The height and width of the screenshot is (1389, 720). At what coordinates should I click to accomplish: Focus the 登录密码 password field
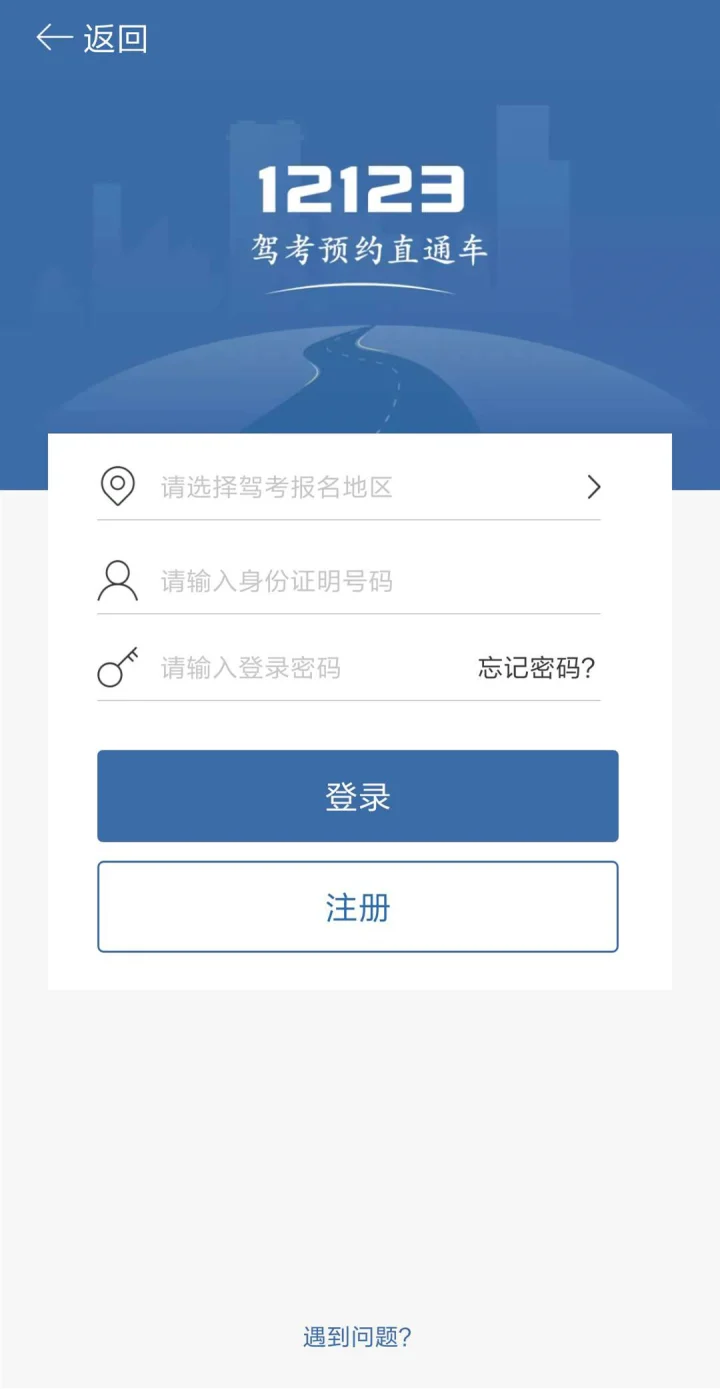click(x=300, y=668)
